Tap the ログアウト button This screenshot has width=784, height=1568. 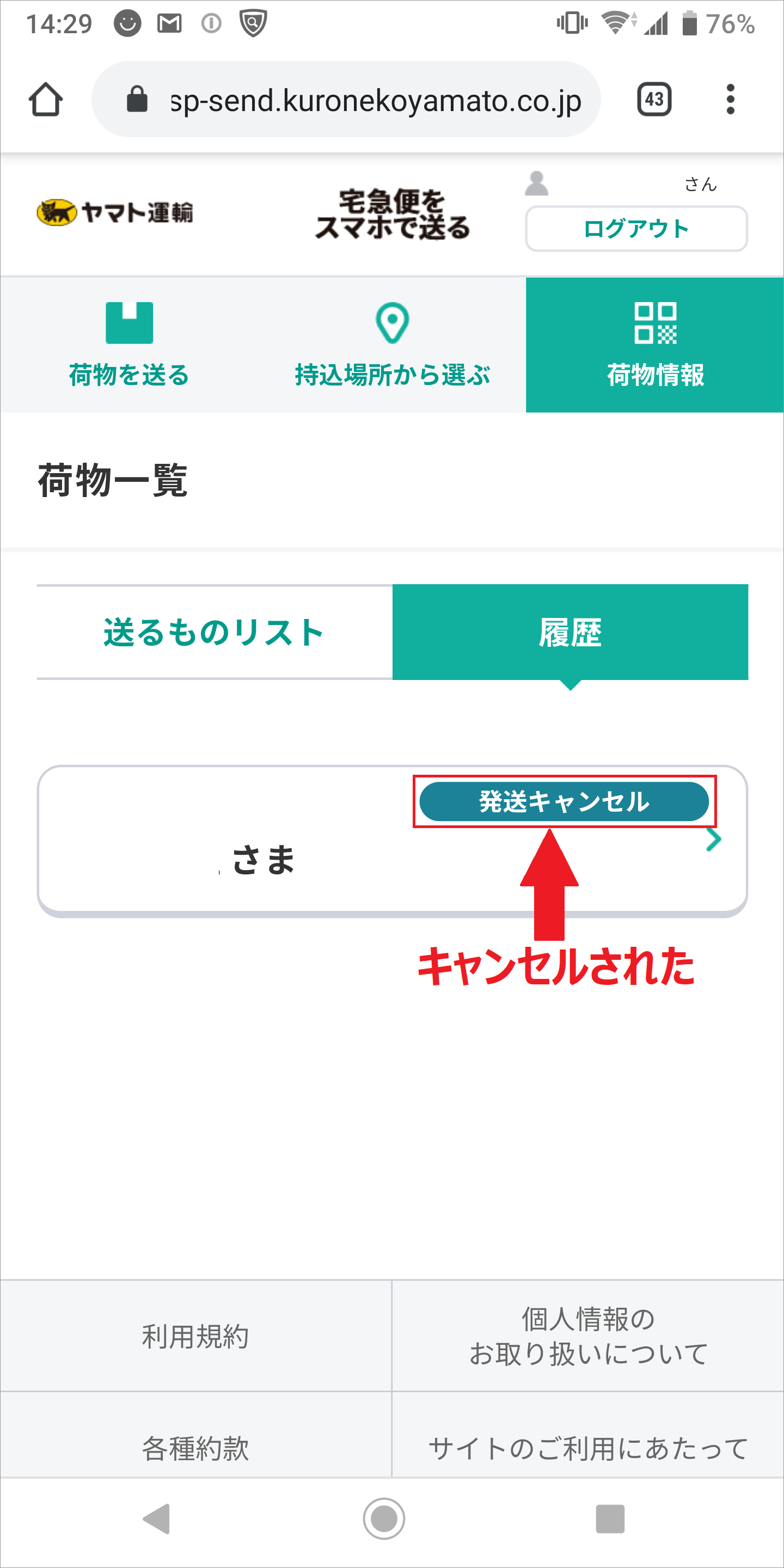coord(636,228)
